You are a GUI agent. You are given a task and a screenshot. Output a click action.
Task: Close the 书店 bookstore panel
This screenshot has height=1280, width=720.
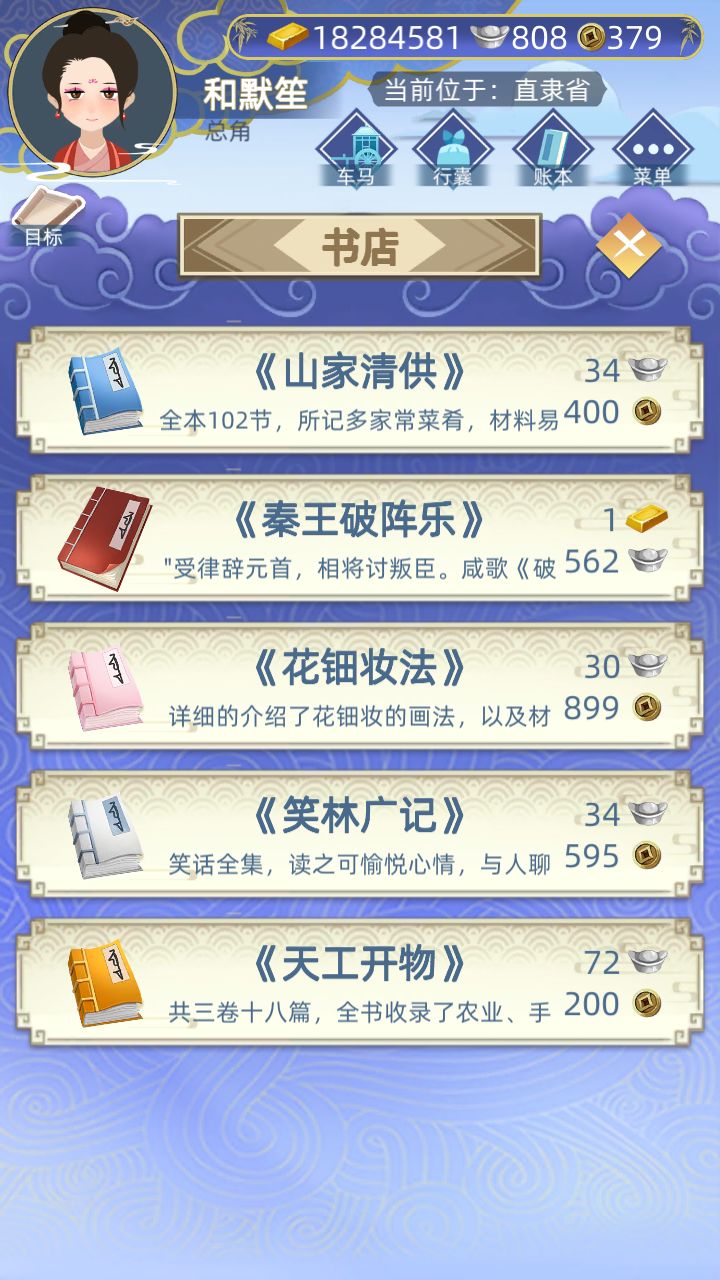pos(628,243)
